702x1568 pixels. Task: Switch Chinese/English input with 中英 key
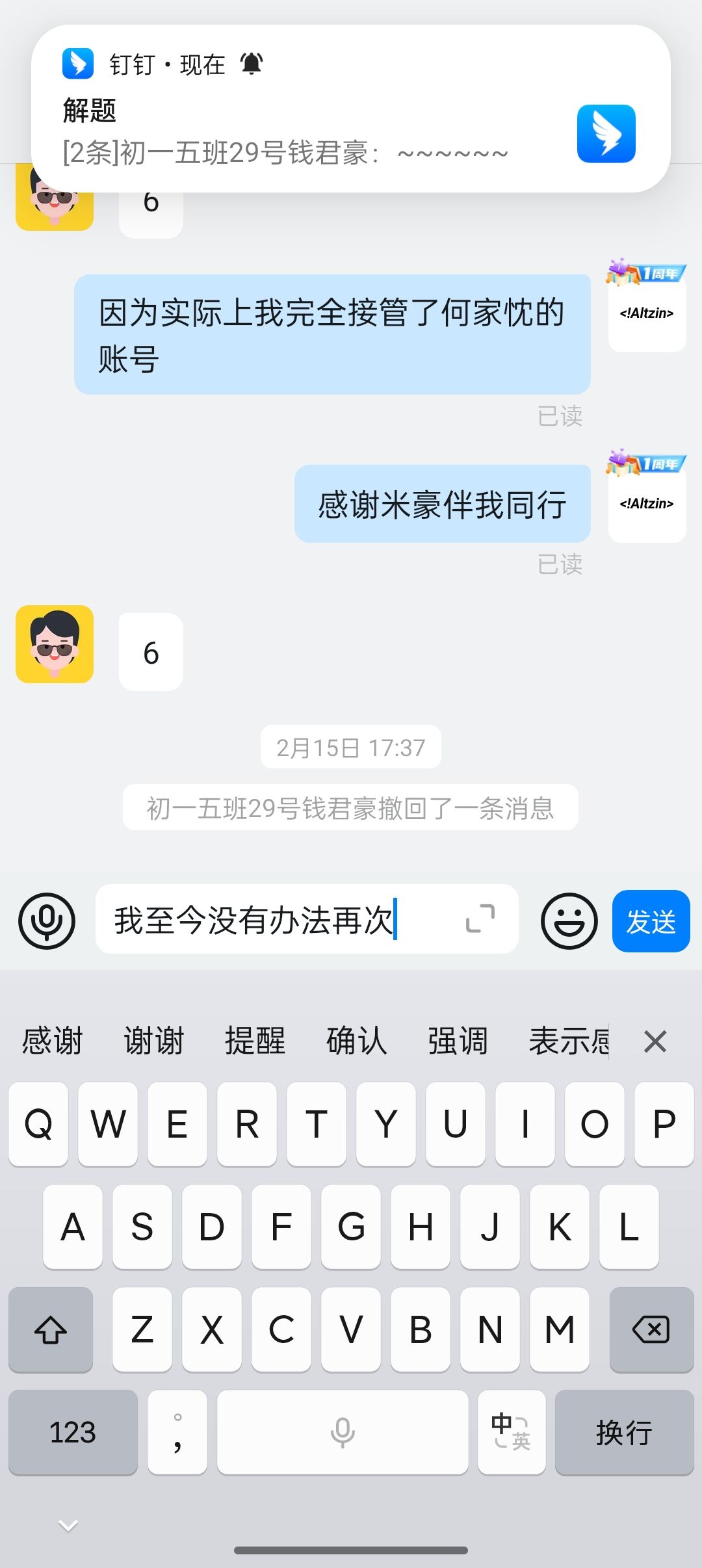[512, 1432]
